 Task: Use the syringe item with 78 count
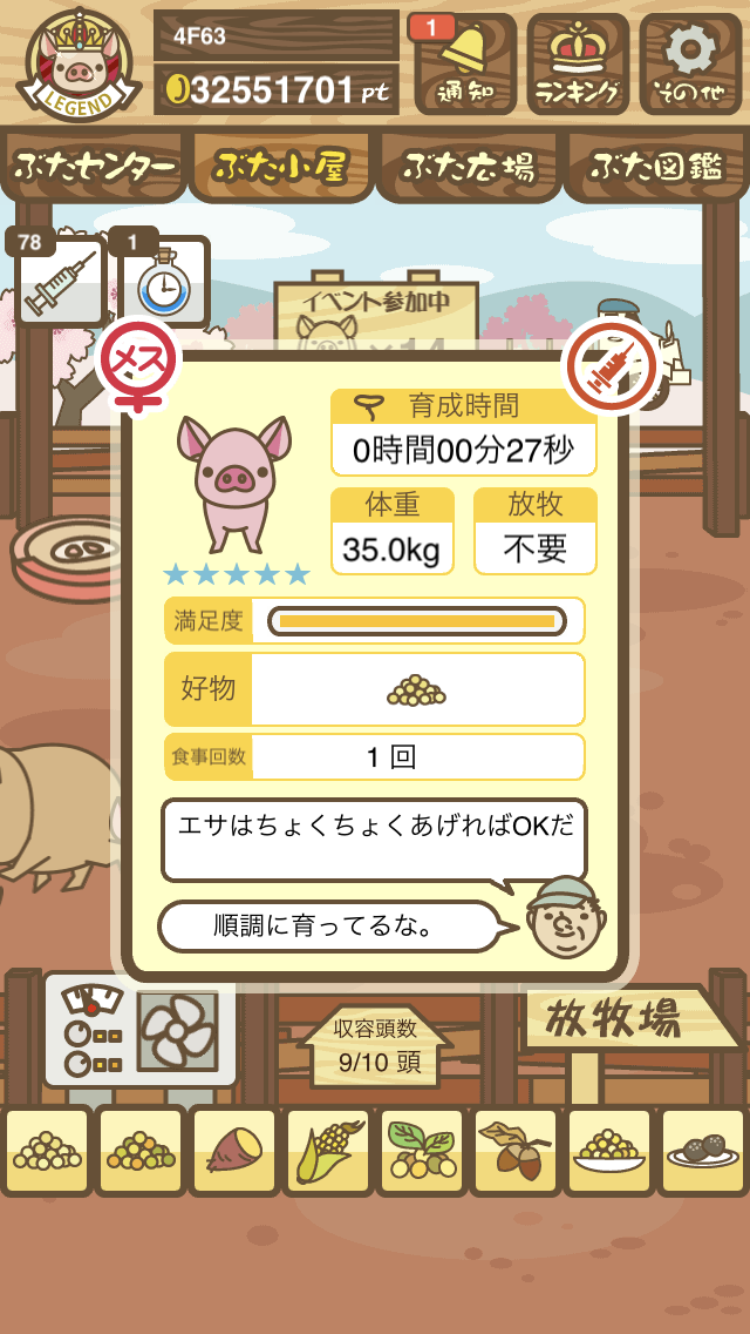point(60,282)
